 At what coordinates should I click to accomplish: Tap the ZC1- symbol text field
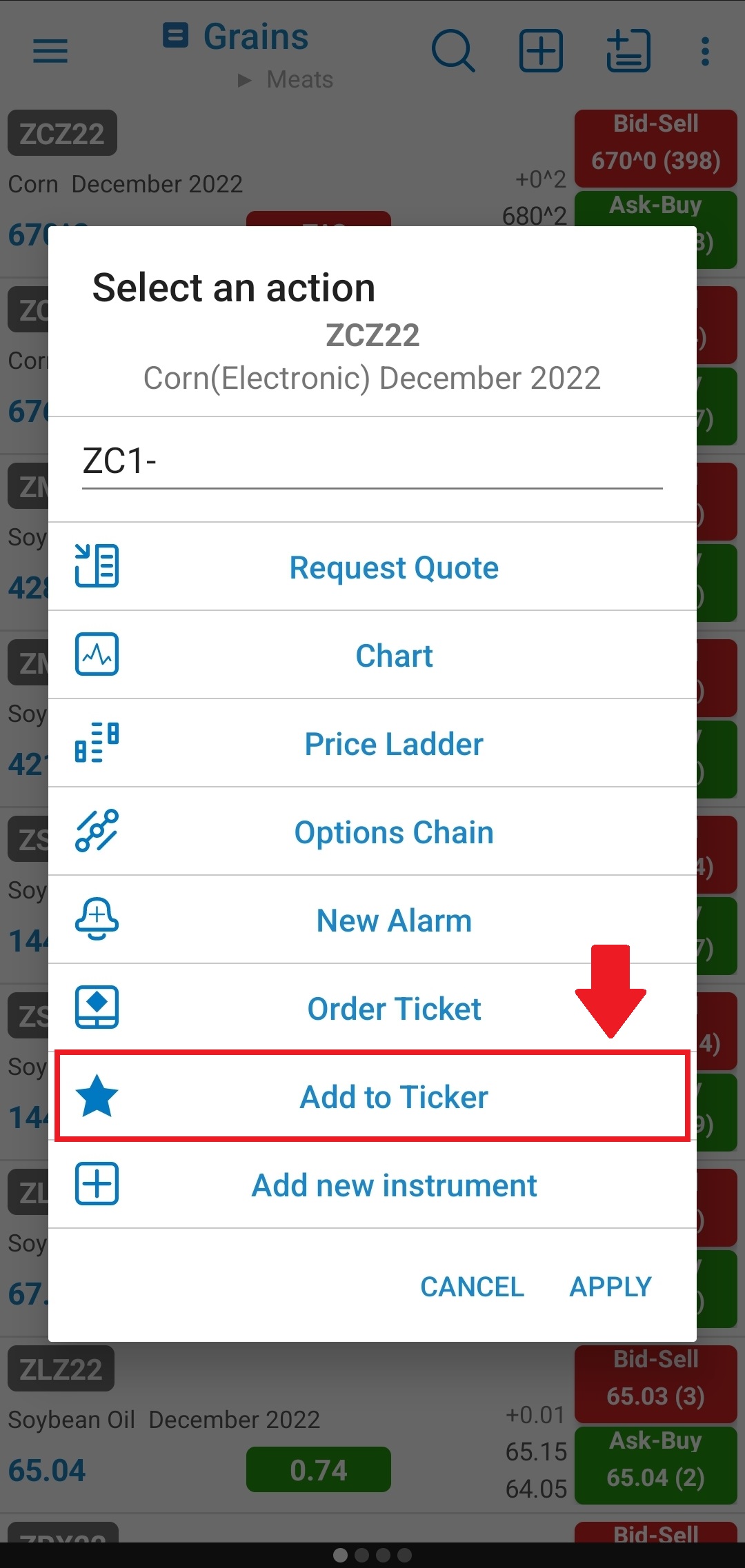pos(372,461)
